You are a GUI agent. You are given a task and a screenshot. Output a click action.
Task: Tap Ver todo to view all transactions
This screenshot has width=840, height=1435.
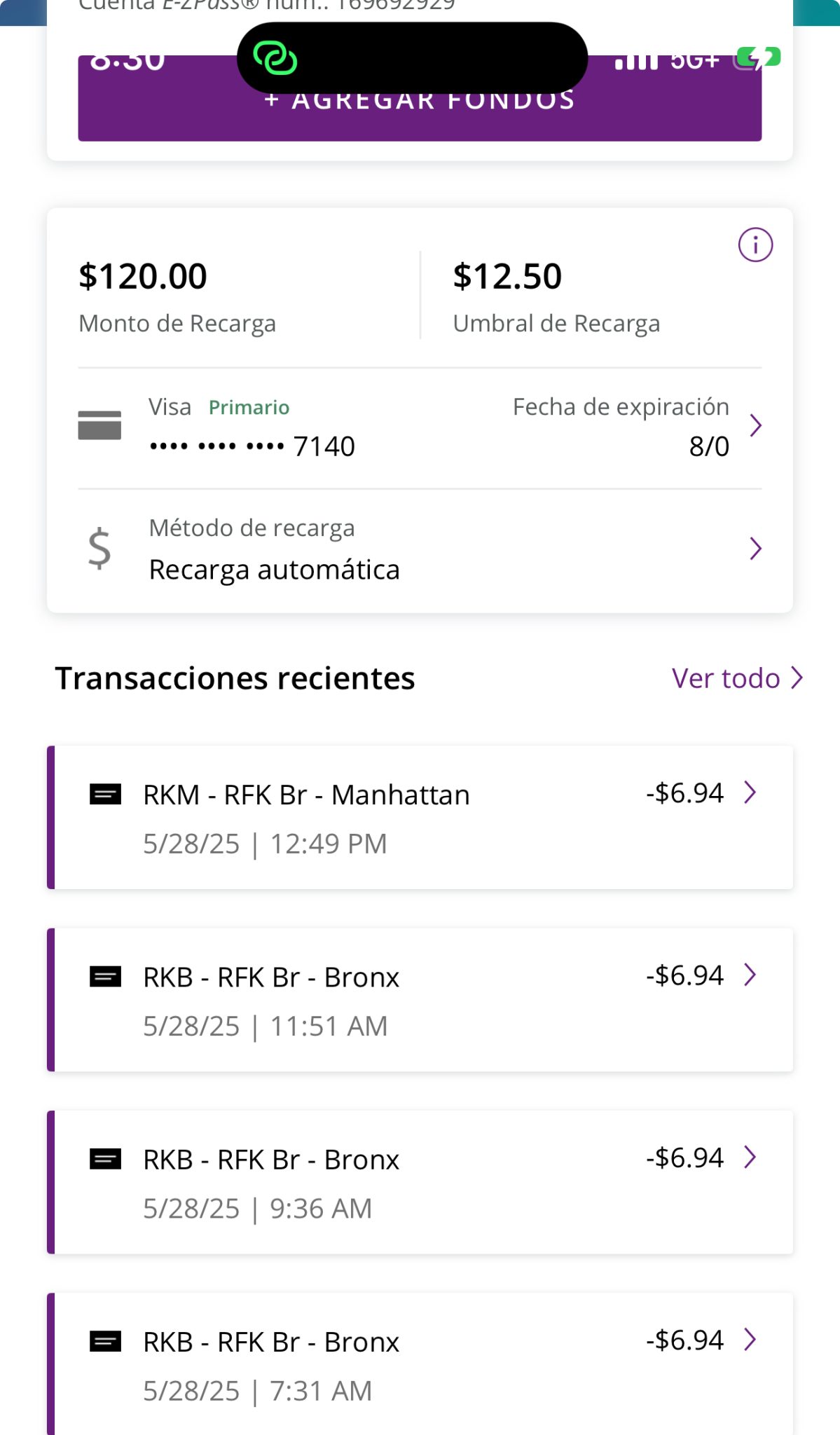click(737, 678)
